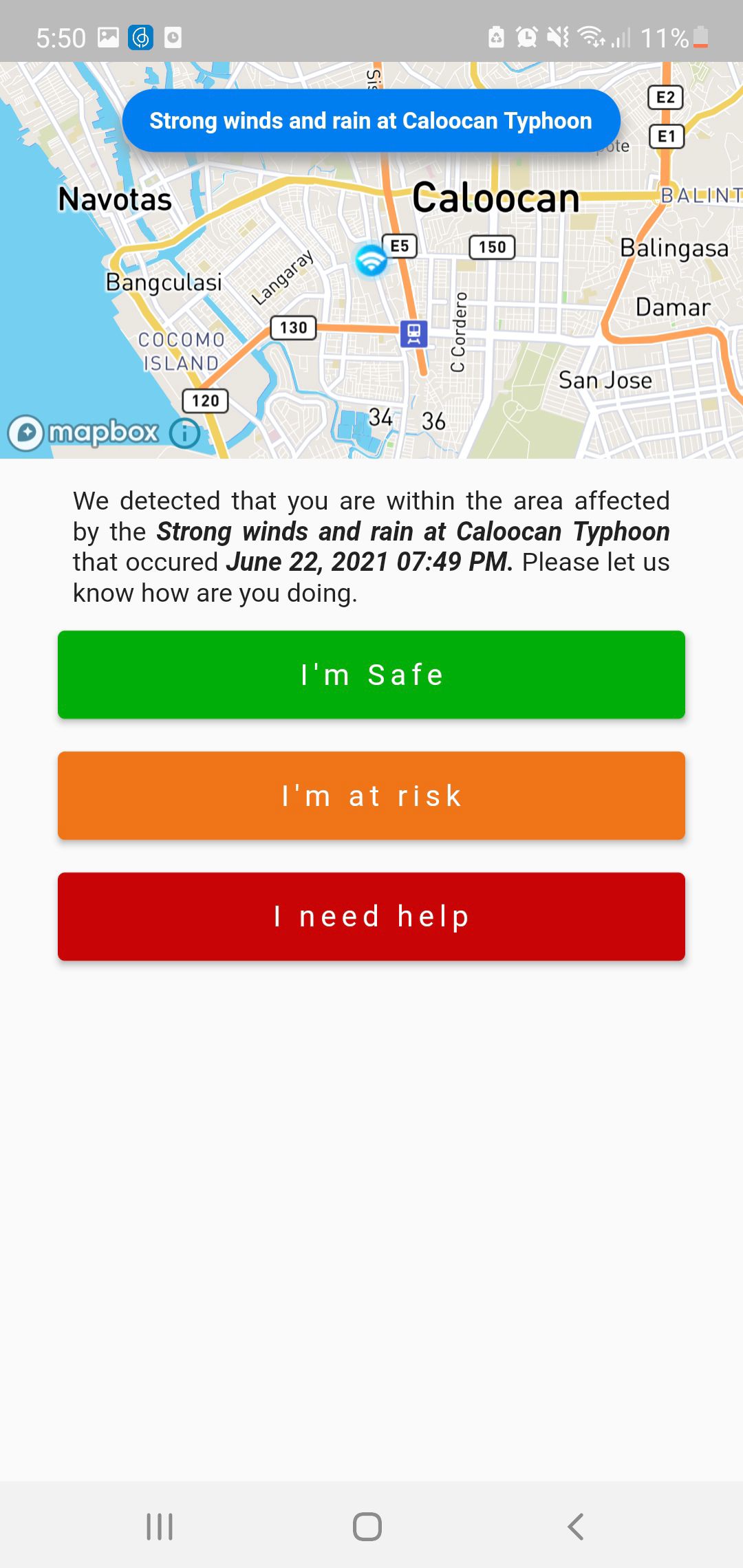This screenshot has width=743, height=1568.
Task: Report that I'm Safe
Action: [x=371, y=675]
